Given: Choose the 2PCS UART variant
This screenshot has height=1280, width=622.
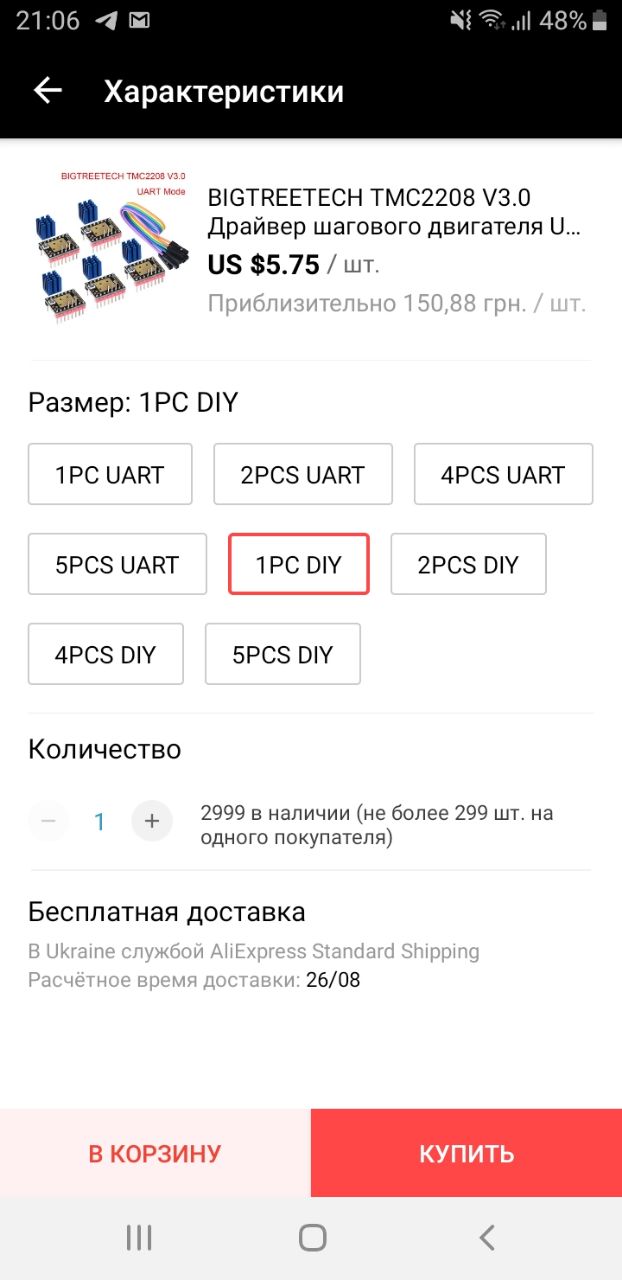Looking at the screenshot, I should [303, 475].
